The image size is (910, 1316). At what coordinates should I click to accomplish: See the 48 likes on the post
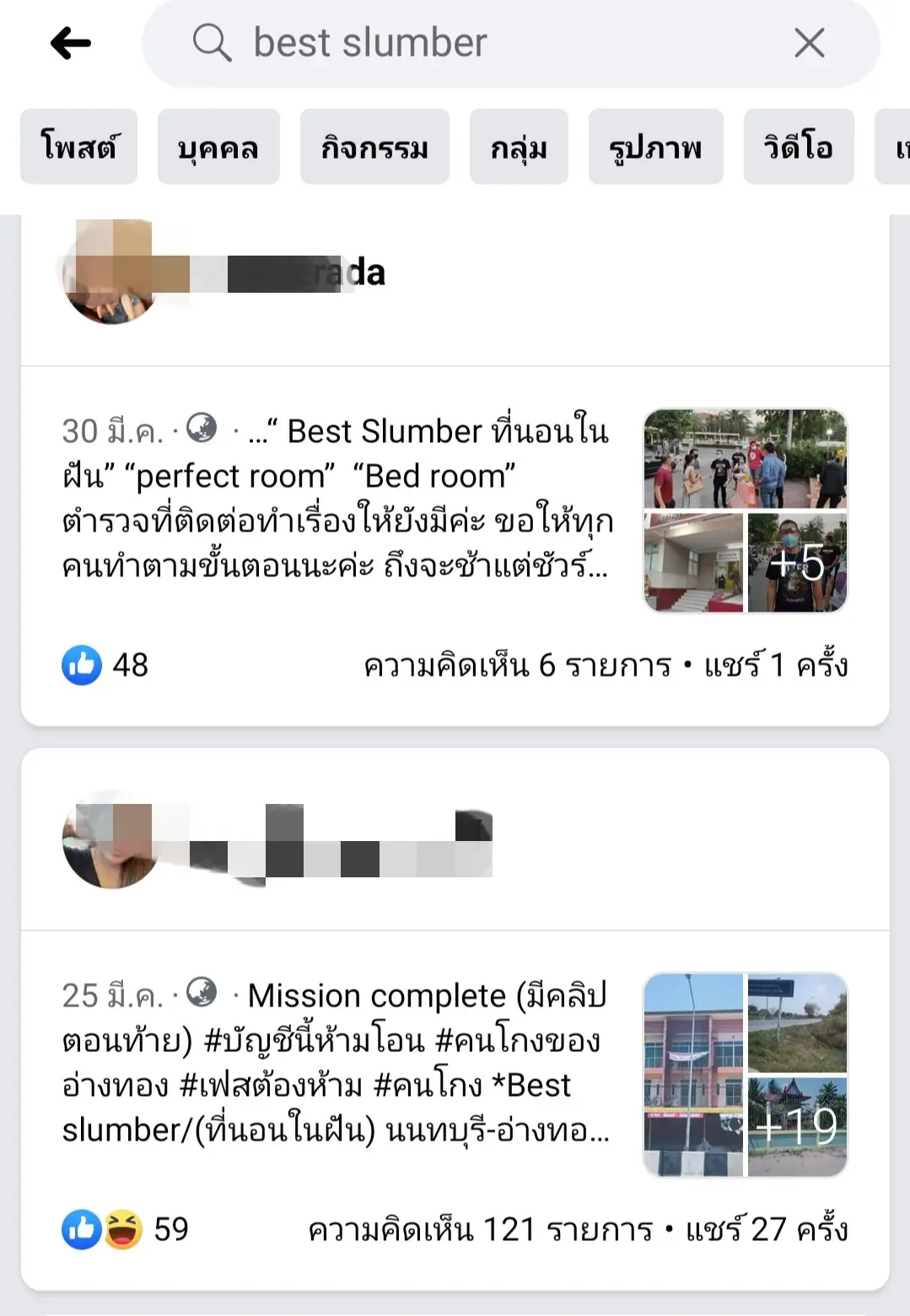[105, 666]
